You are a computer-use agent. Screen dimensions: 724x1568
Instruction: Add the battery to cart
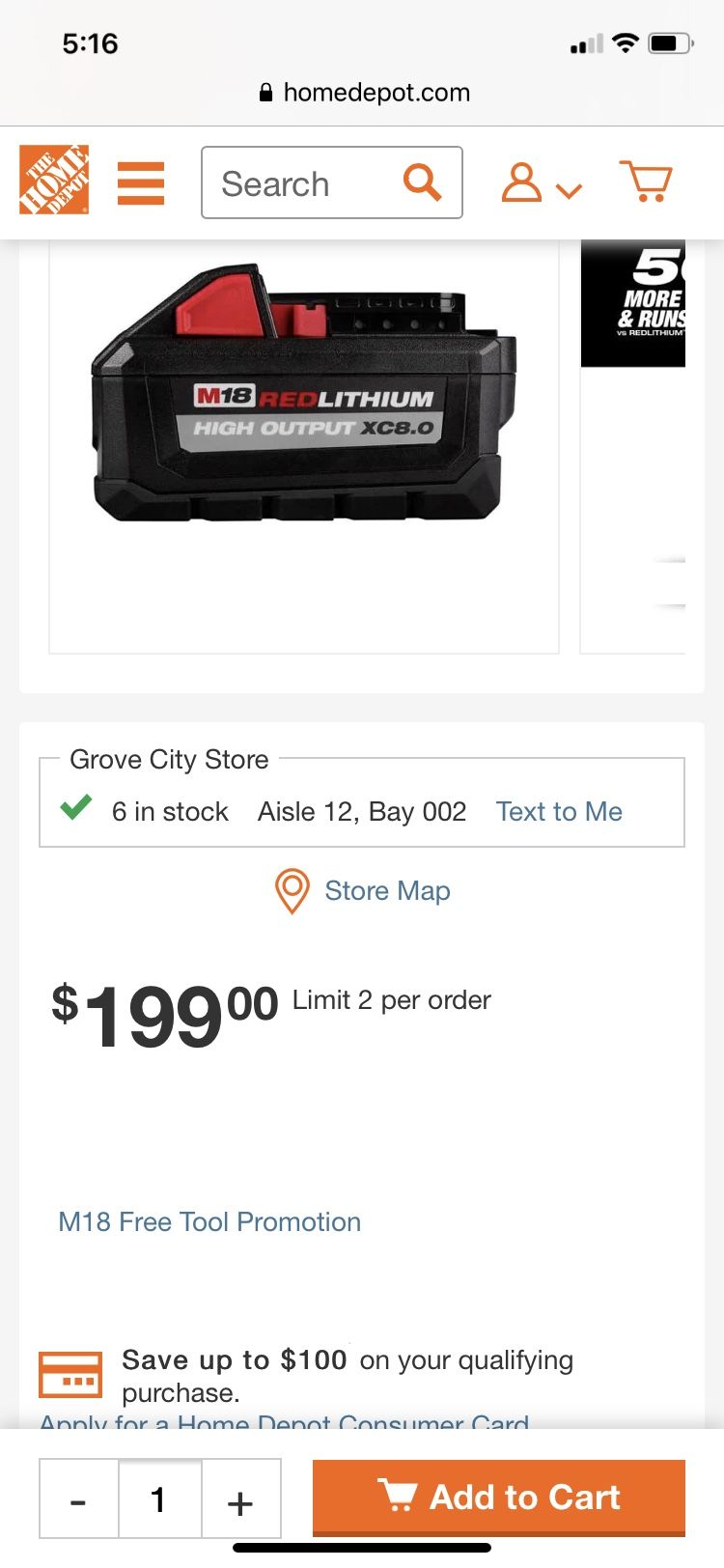coord(498,1497)
